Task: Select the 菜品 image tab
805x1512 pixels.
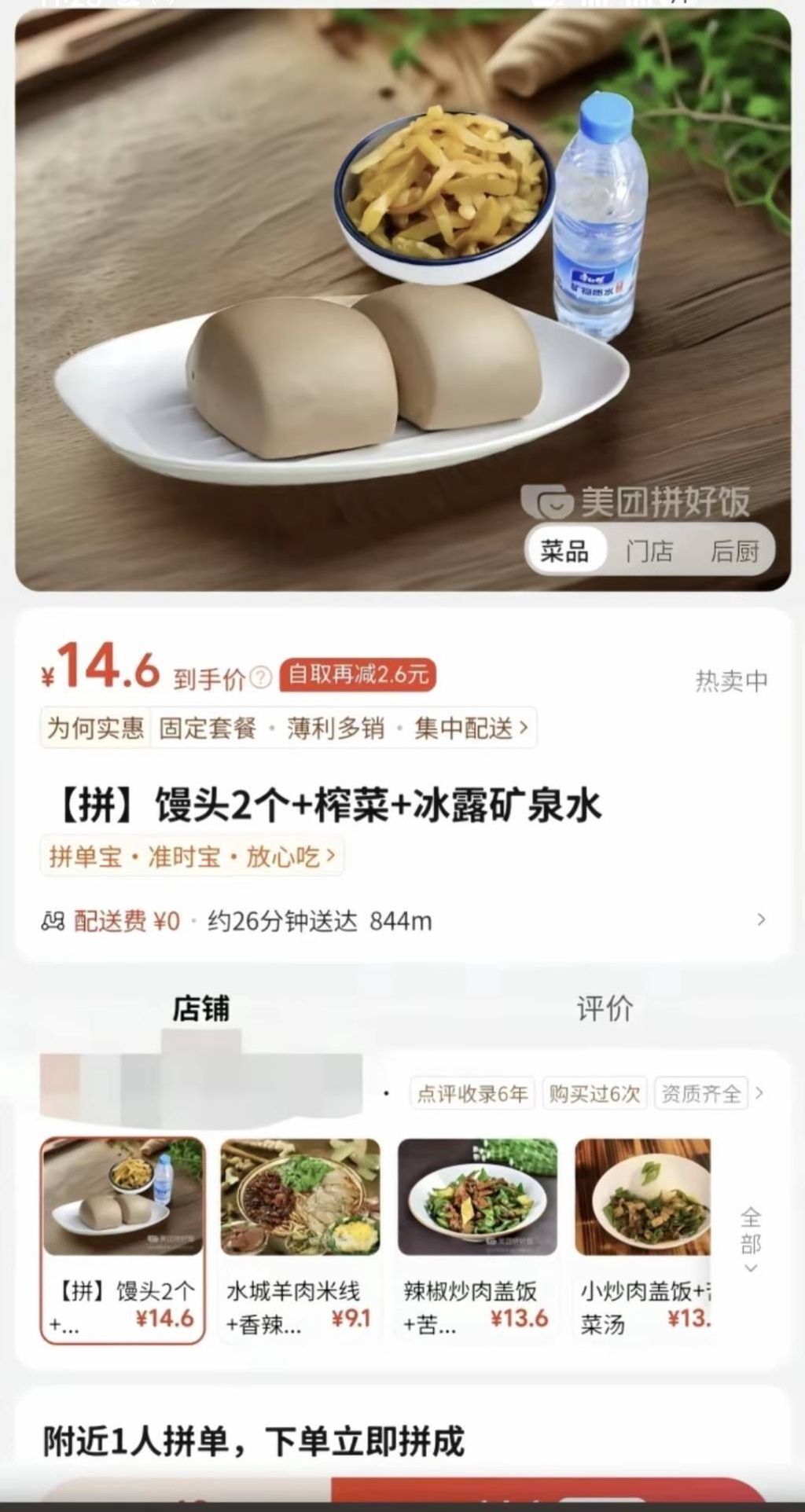Action: (x=565, y=551)
